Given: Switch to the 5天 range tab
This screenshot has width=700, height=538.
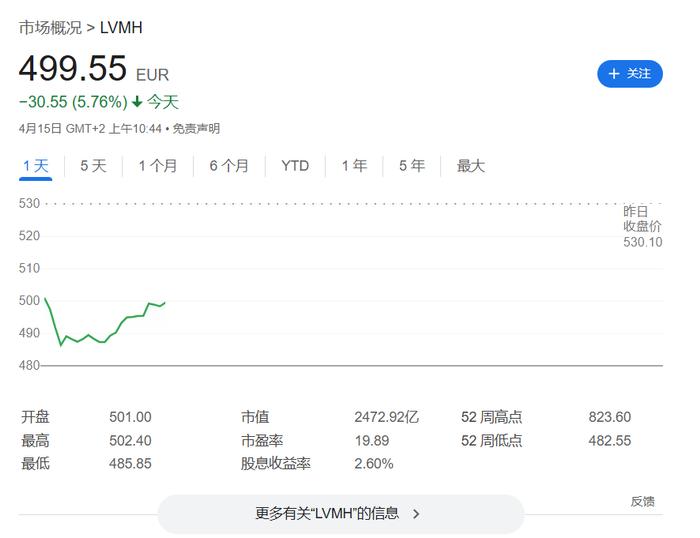Looking at the screenshot, I should coord(93,166).
